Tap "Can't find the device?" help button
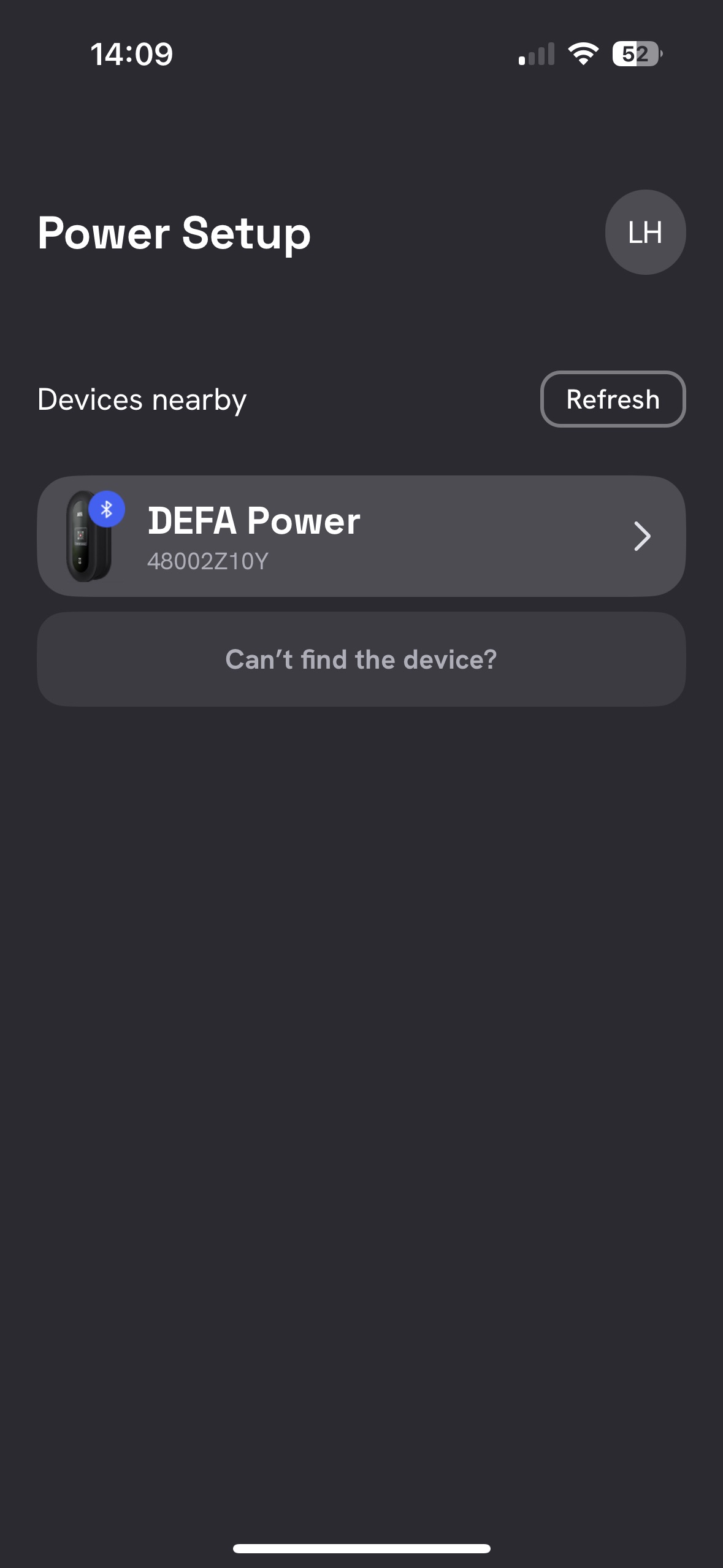The image size is (723, 1568). pyautogui.click(x=361, y=659)
